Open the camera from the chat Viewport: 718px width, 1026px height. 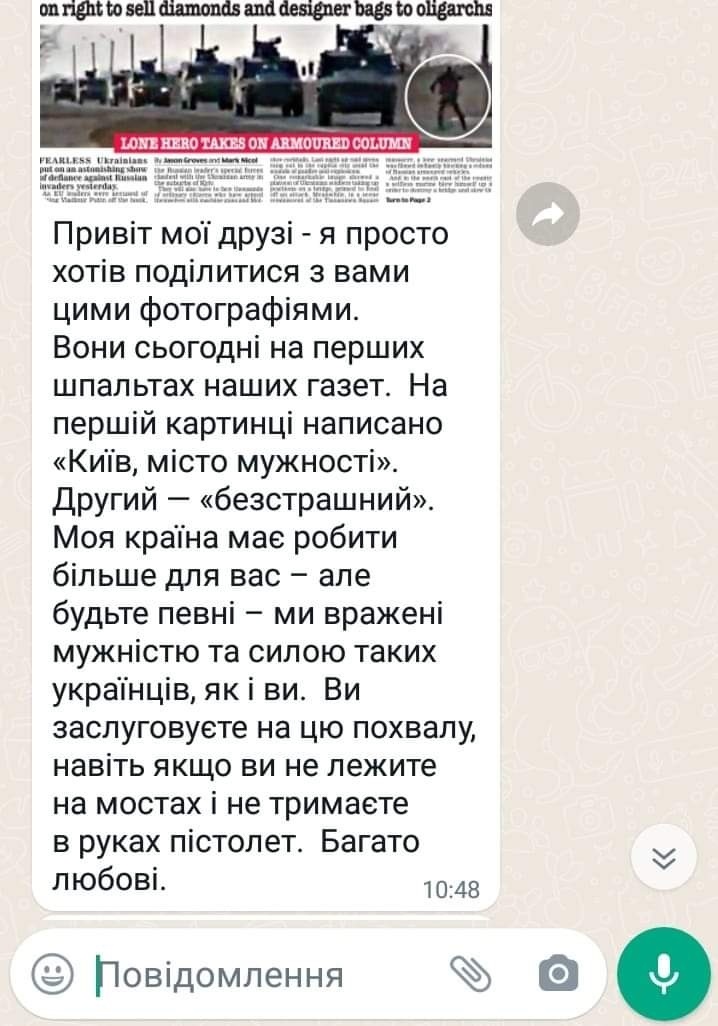[x=558, y=972]
